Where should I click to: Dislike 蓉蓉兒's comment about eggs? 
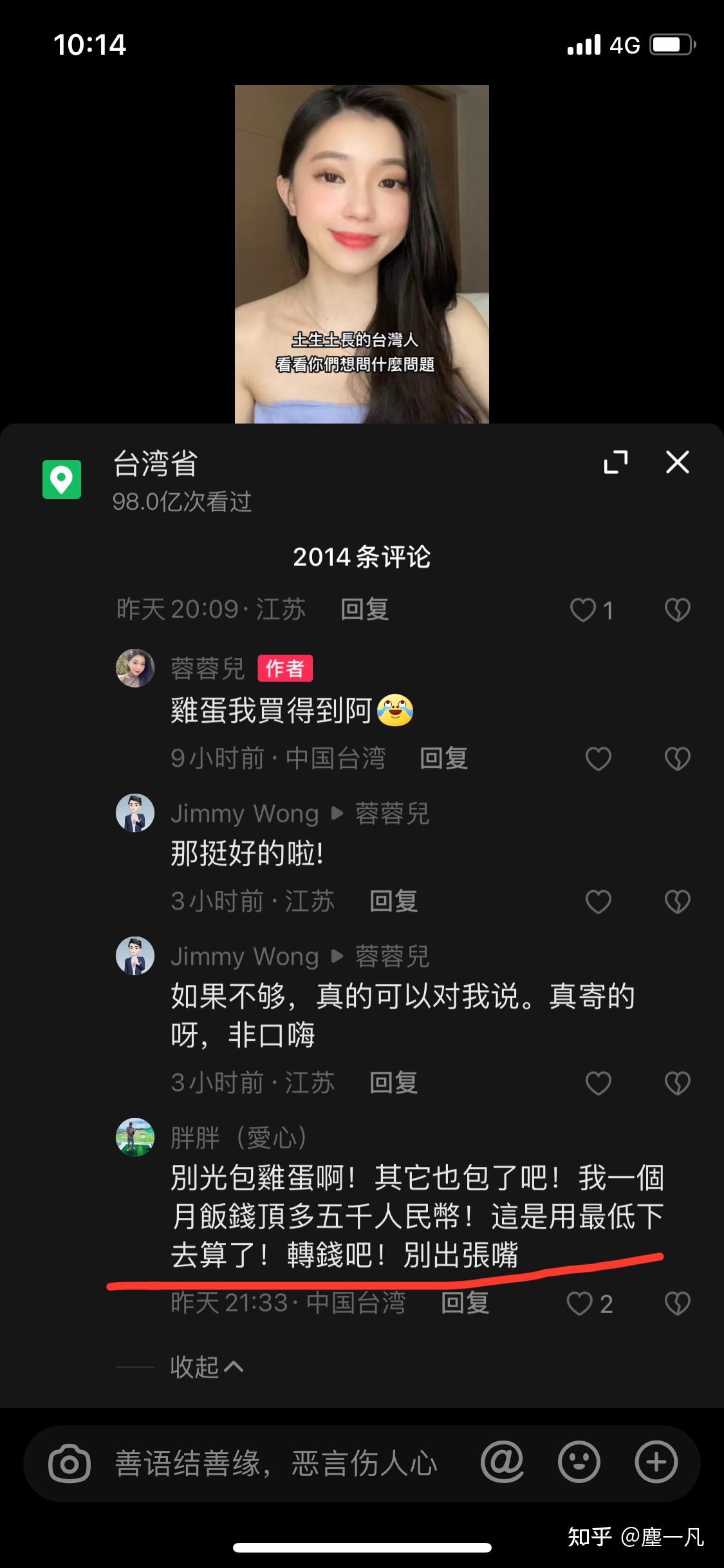click(677, 758)
